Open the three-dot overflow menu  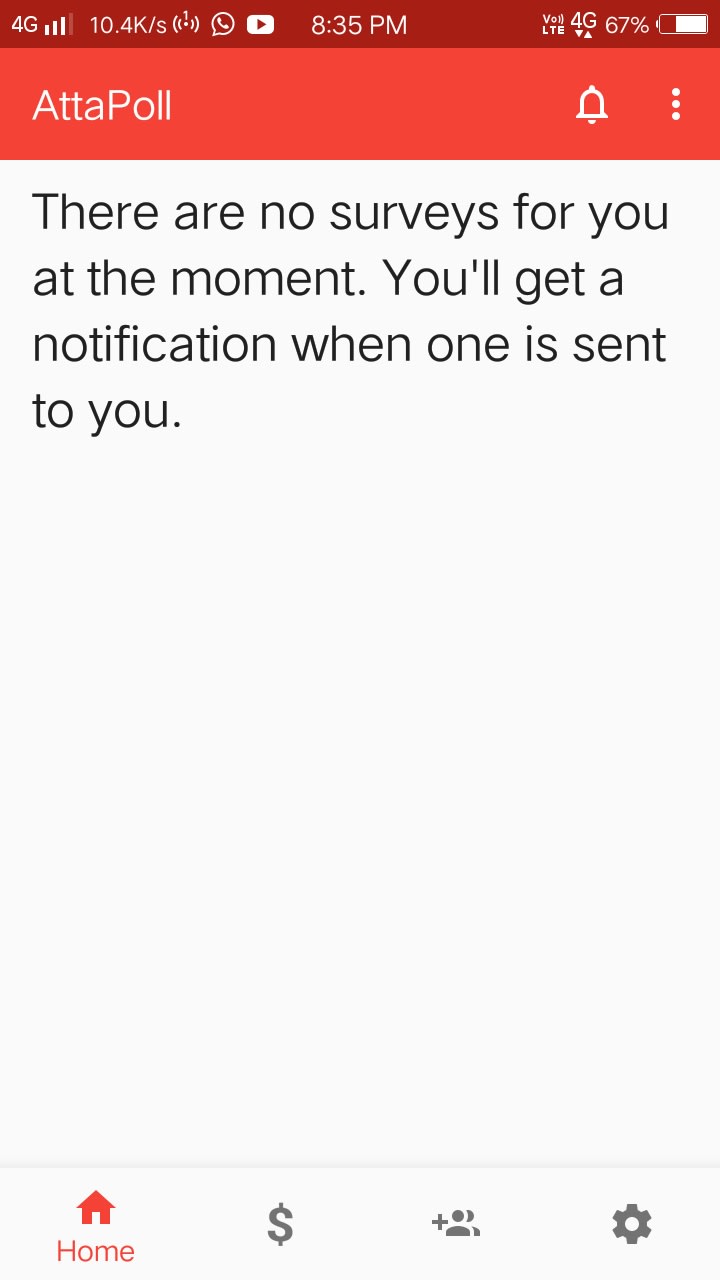[x=676, y=105]
